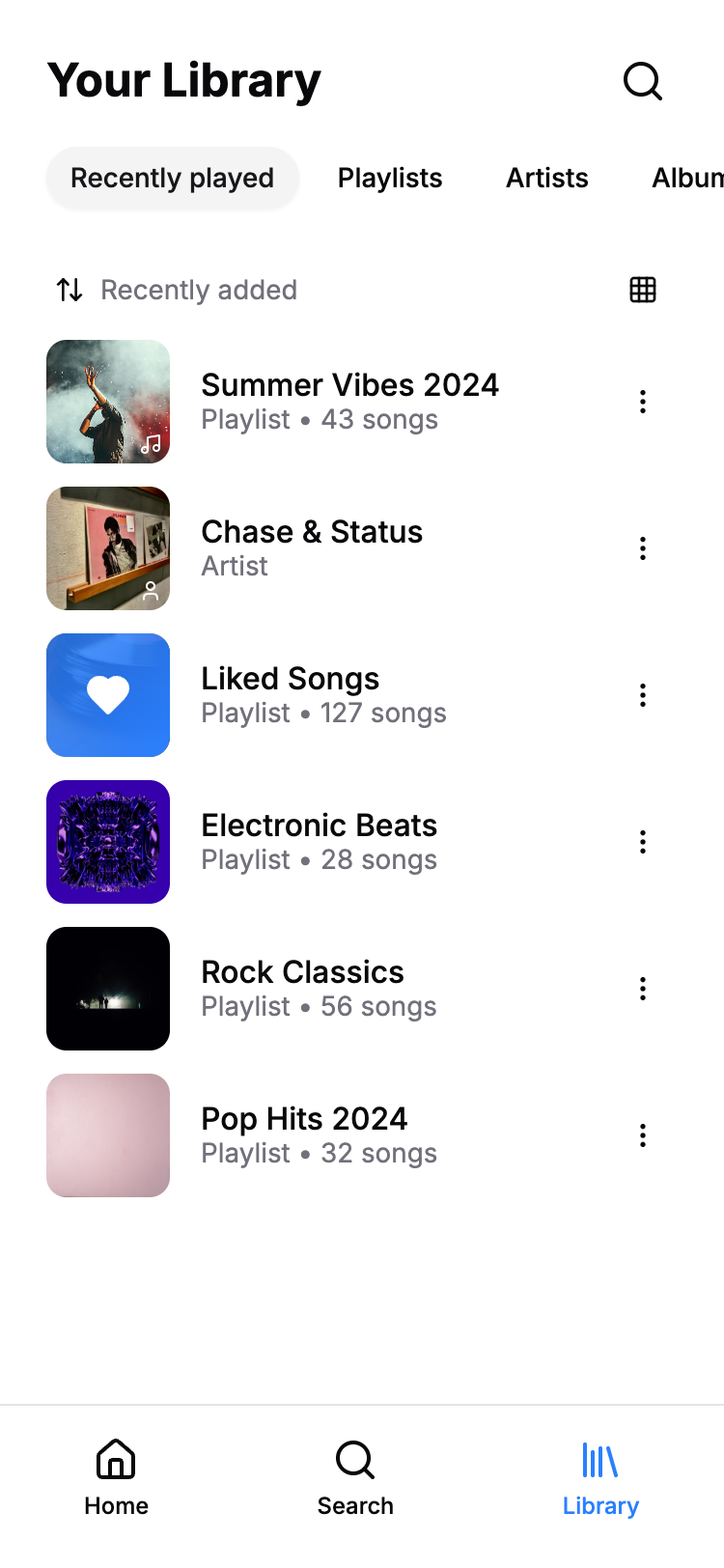Viewport: 724px width, 1568px height.
Task: Open the Home tab icon
Action: pyautogui.click(x=116, y=1461)
